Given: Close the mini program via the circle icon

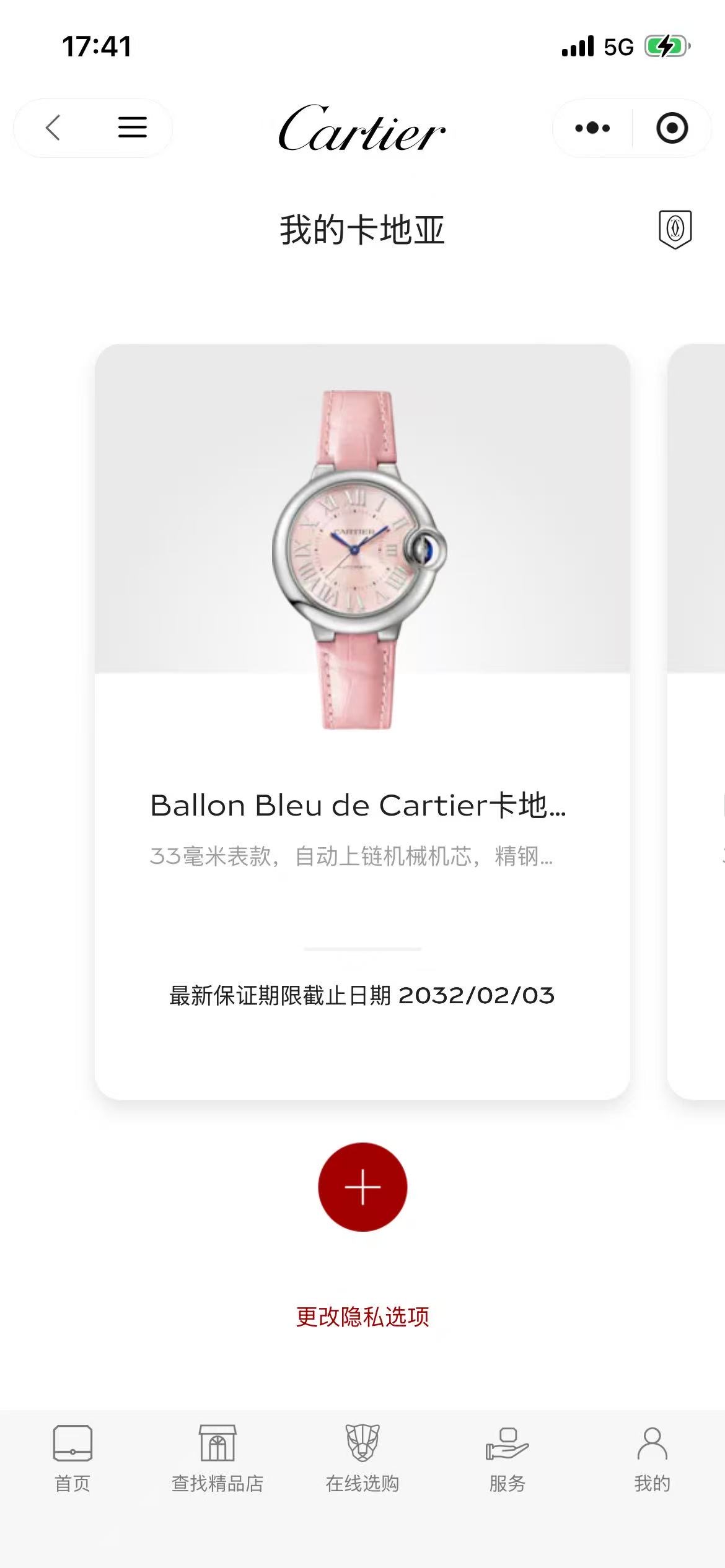Looking at the screenshot, I should tap(672, 128).
